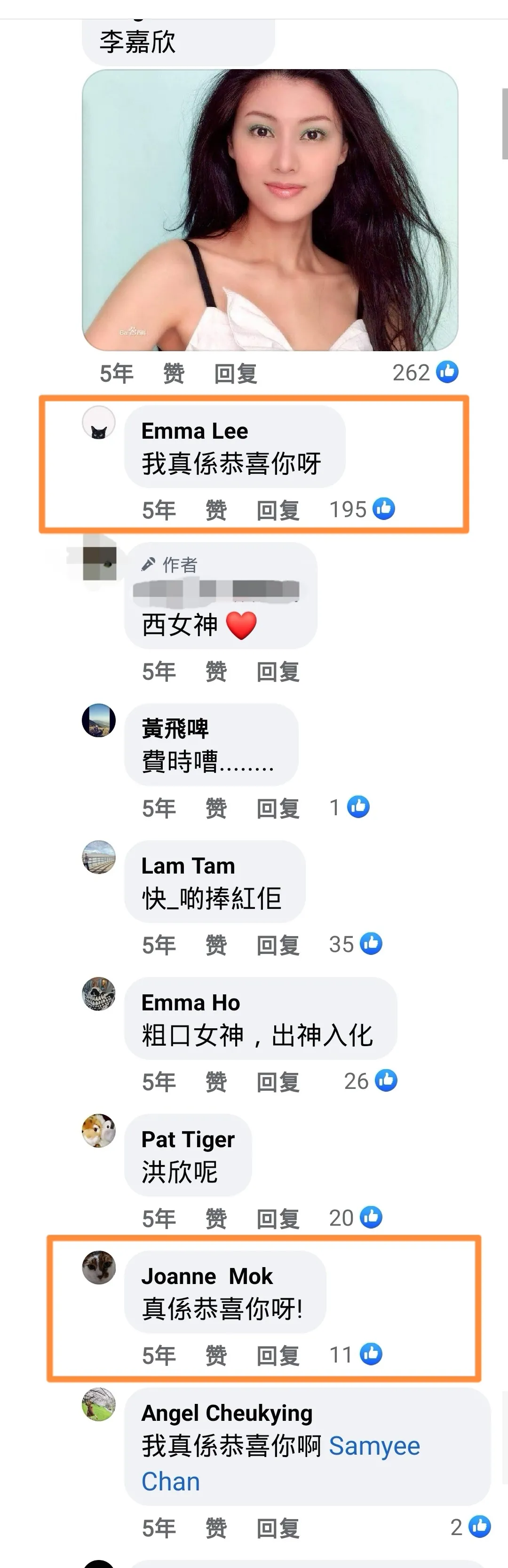
Task: Open Joanne Mok's profile name
Action: 206,1276
